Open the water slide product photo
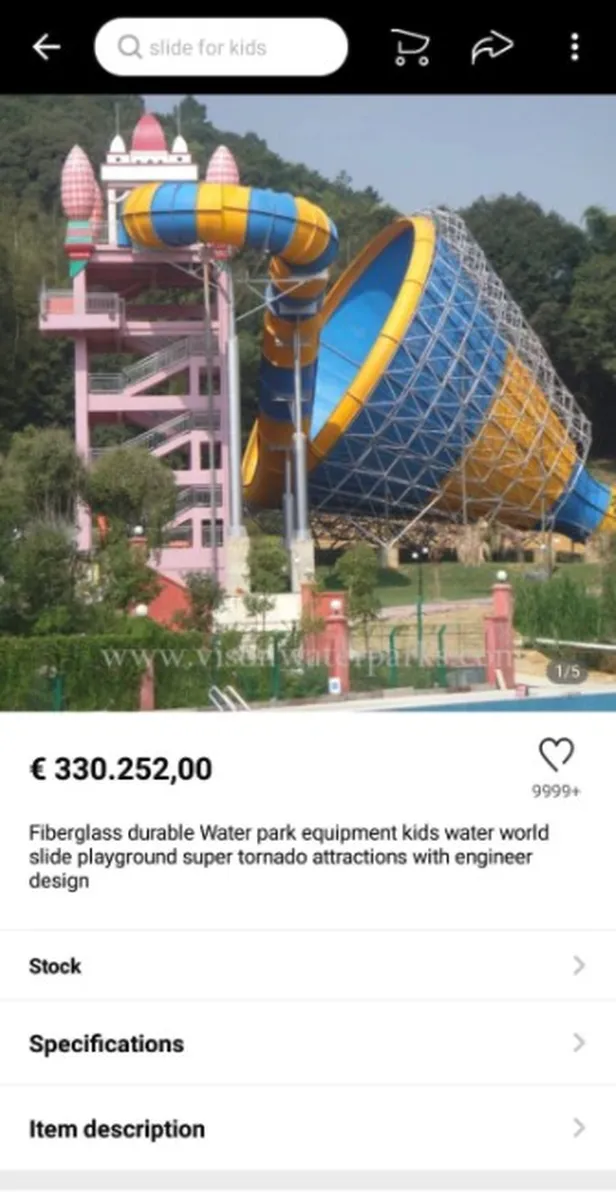The height and width of the screenshot is (1197, 616). [x=308, y=402]
